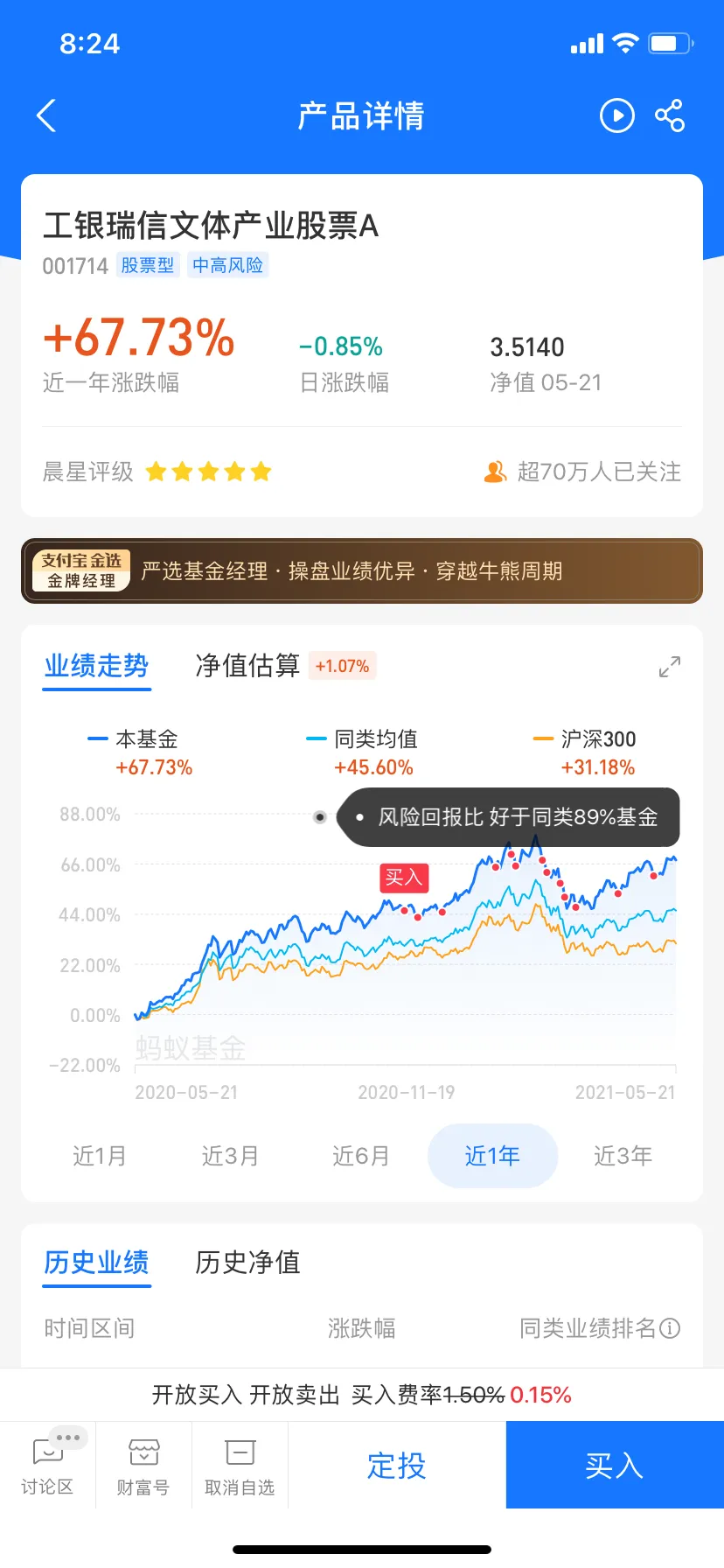Open the 财富号 page

click(143, 1465)
